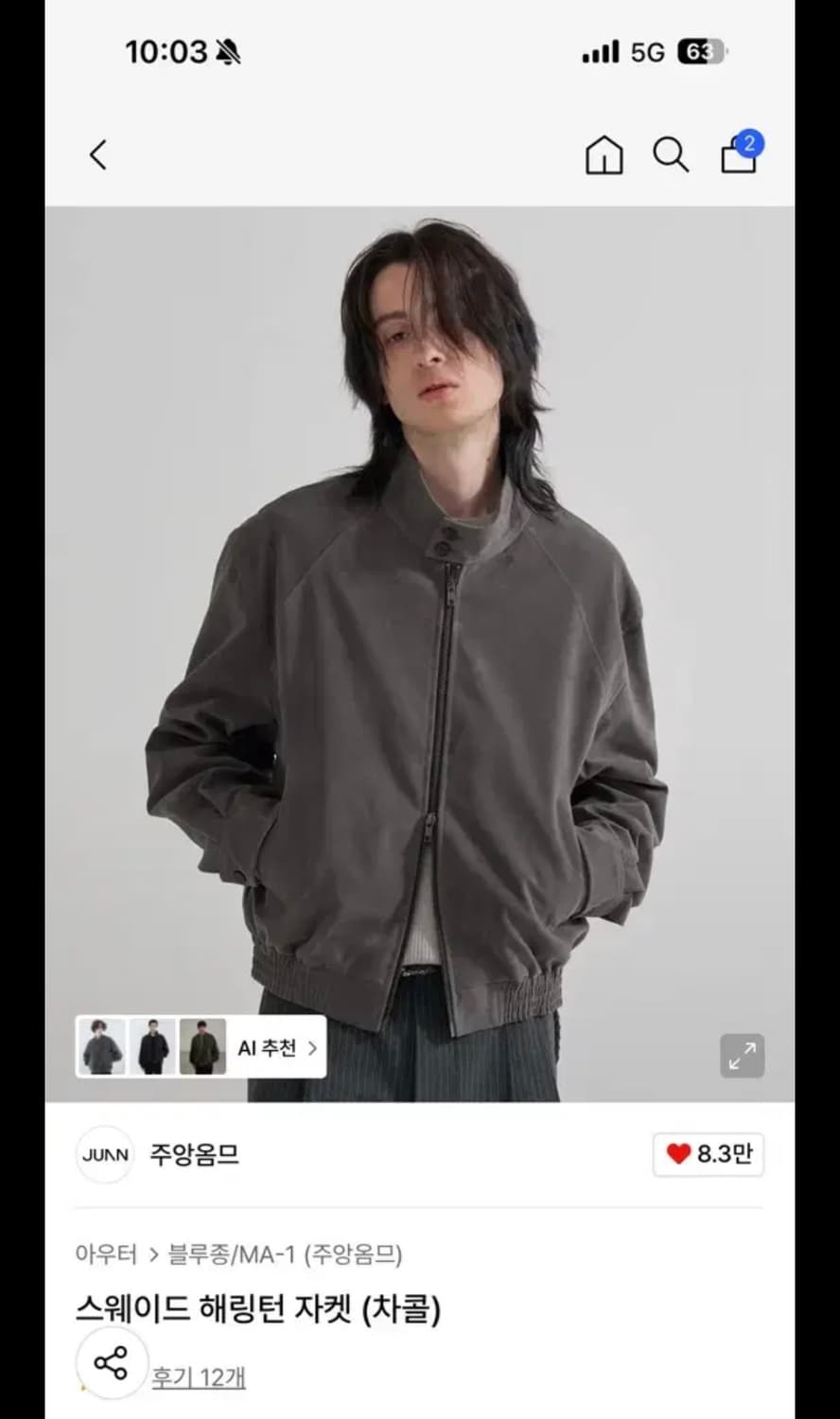
Task: Expand the 아우터 breadcrumb category
Action: click(104, 1253)
